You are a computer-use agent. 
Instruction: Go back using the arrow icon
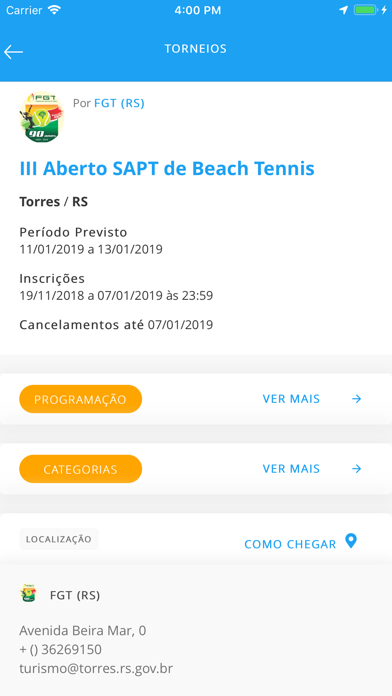13,52
